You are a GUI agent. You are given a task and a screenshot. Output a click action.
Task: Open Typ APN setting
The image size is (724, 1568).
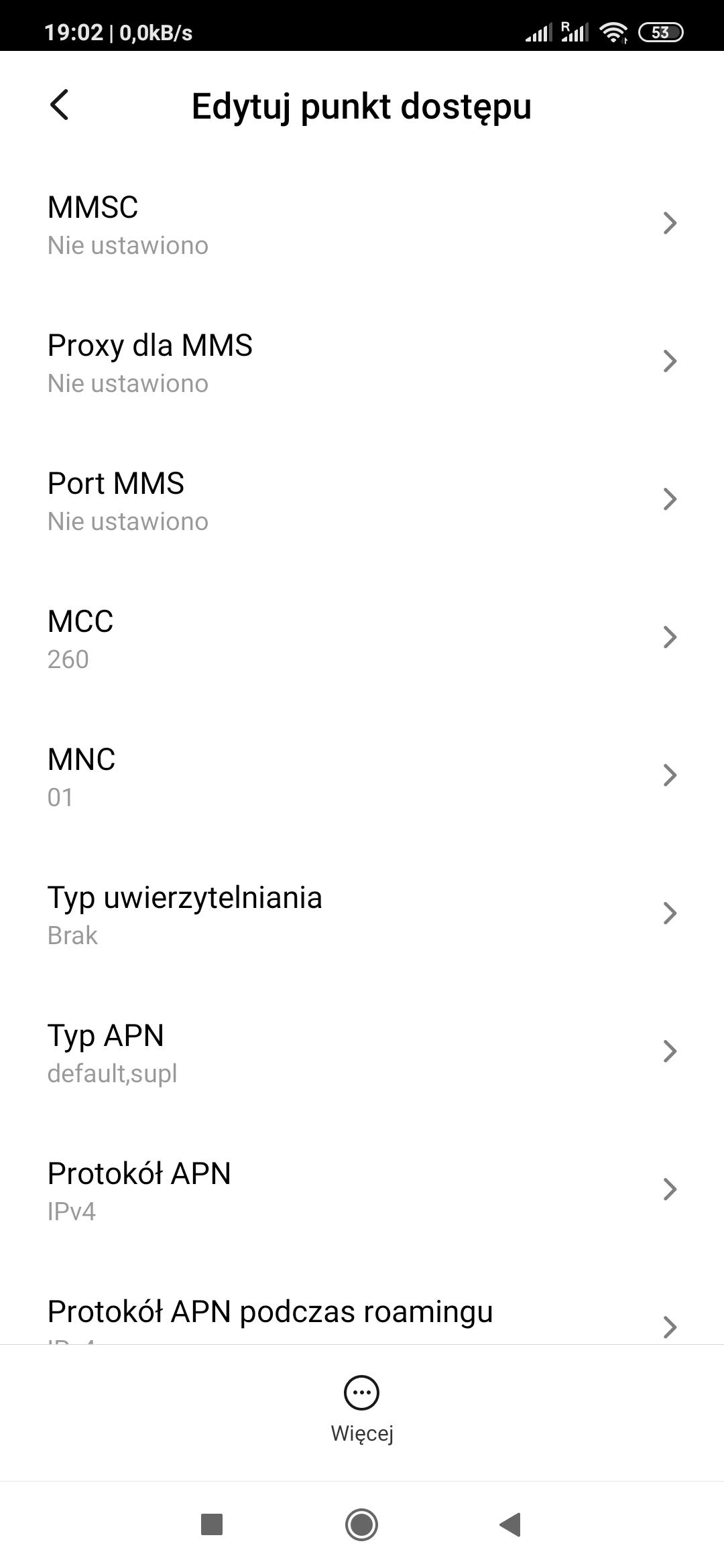click(362, 1053)
